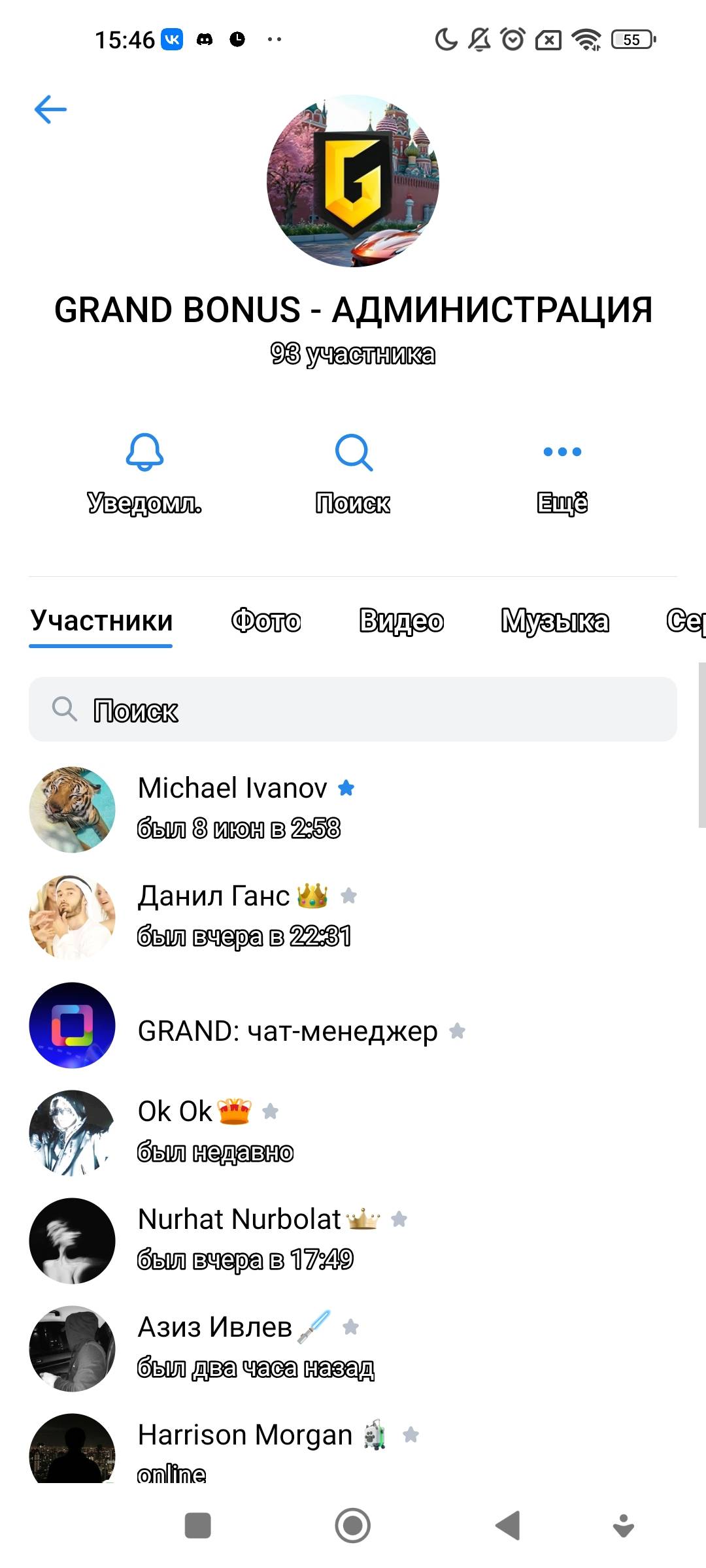Tap the Поиск magnifier action button
706x1568 pixels.
click(x=353, y=474)
